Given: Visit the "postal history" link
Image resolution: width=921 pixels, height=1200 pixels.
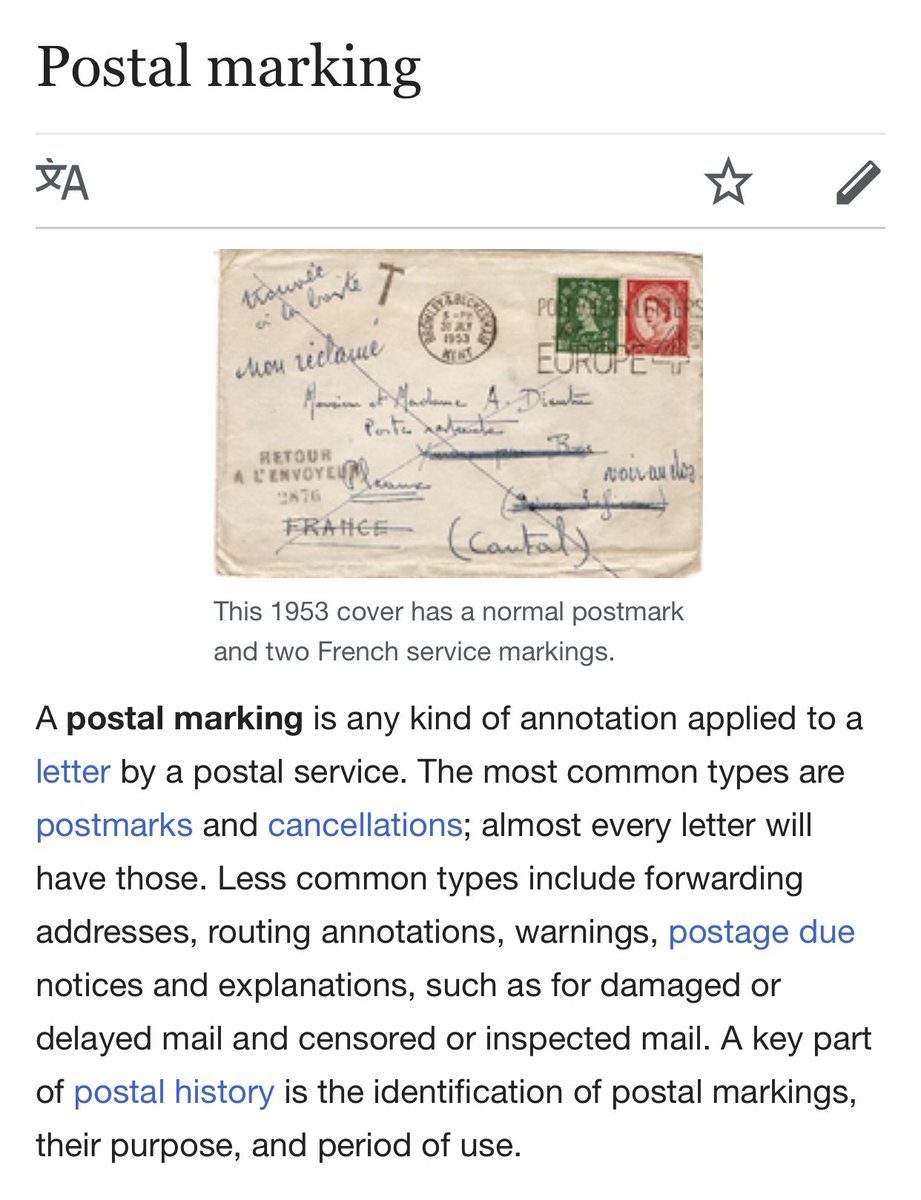Looking at the screenshot, I should 173,1091.
